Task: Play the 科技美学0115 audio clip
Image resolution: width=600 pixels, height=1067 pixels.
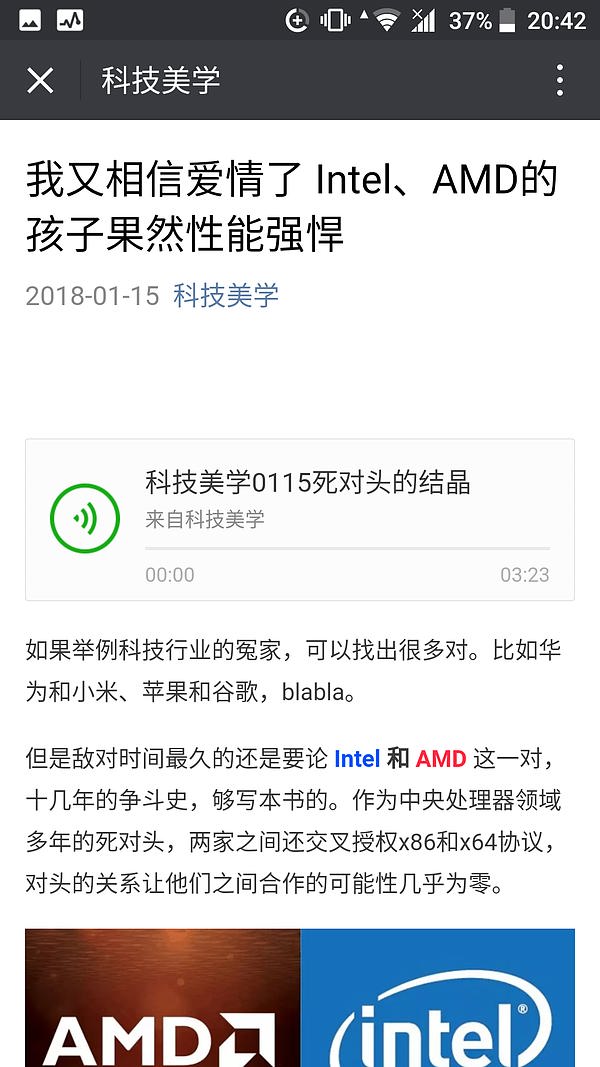Action: [x=85, y=519]
